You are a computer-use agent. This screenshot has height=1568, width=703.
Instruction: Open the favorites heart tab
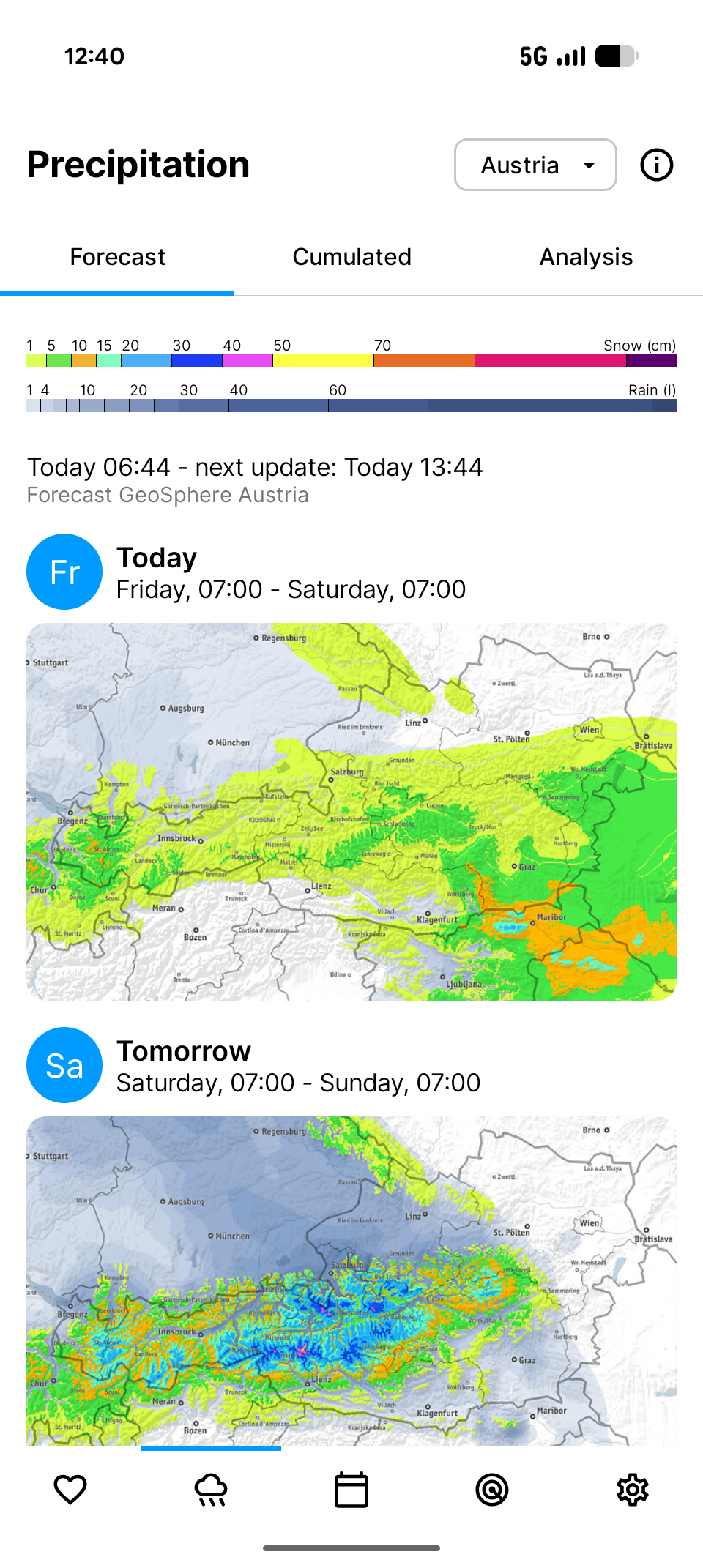click(x=70, y=1489)
